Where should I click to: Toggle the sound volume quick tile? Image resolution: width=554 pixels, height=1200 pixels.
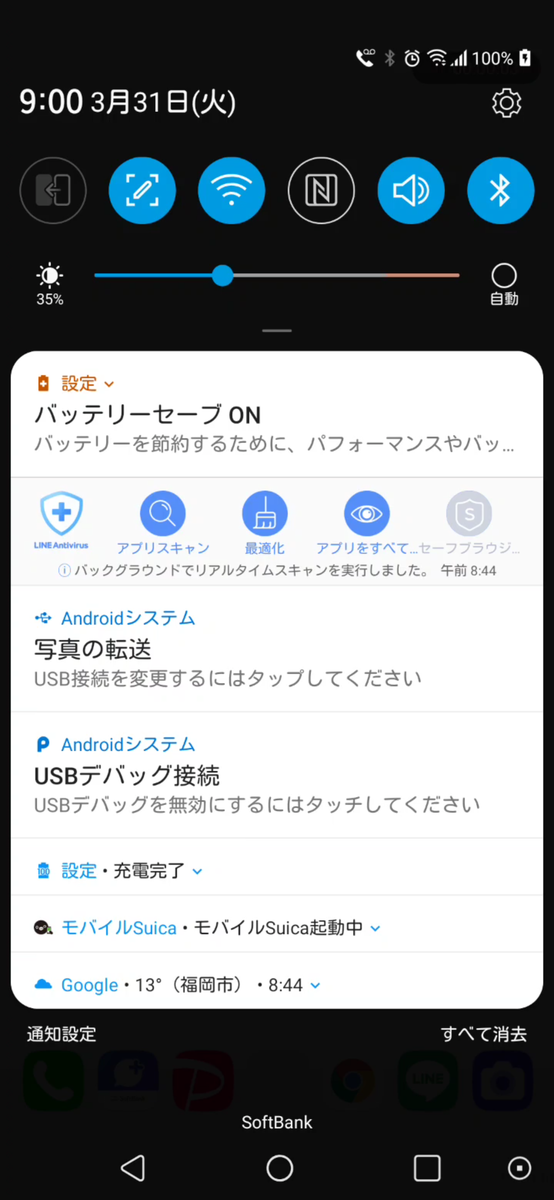pyautogui.click(x=411, y=190)
